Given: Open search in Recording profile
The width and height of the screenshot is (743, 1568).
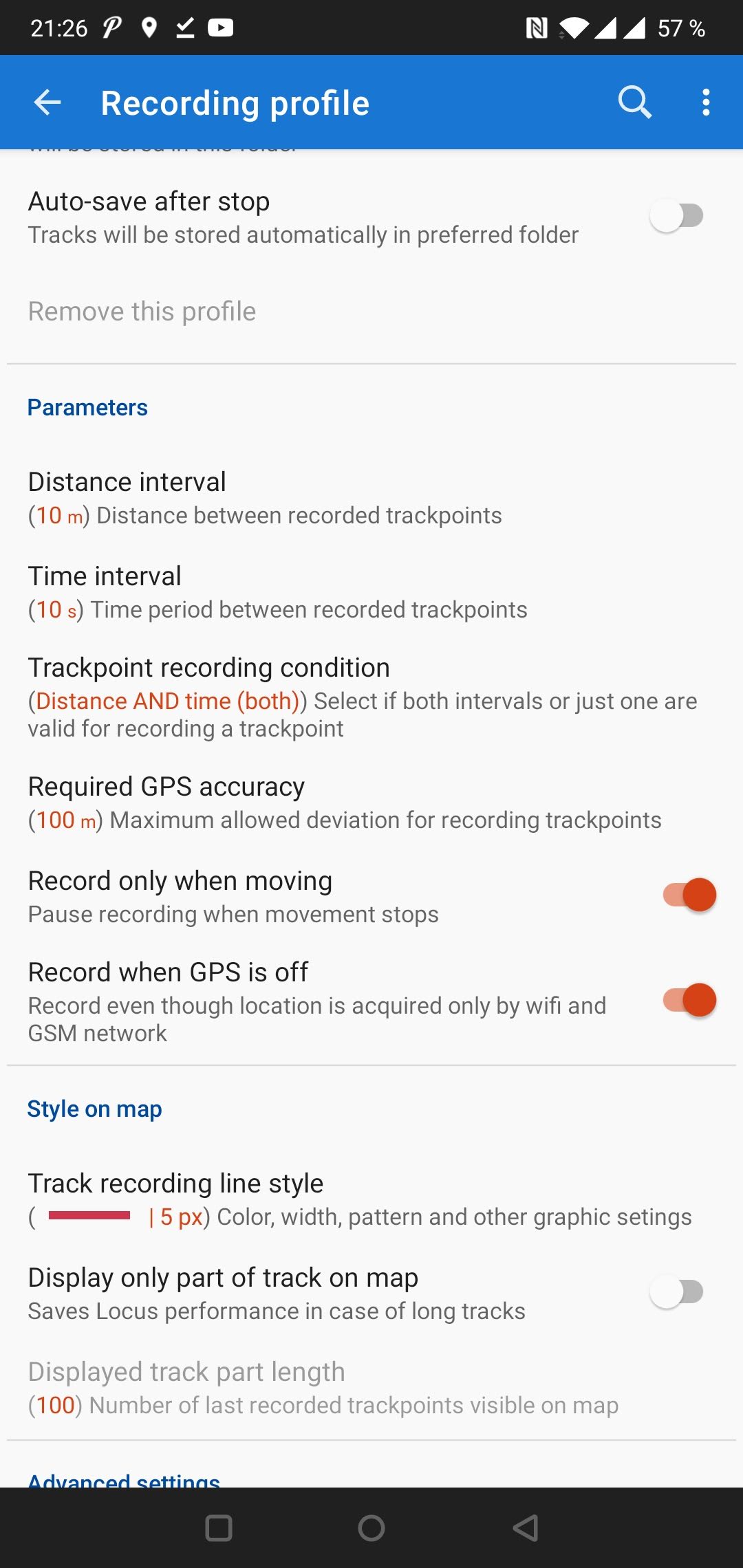Looking at the screenshot, I should click(x=634, y=103).
